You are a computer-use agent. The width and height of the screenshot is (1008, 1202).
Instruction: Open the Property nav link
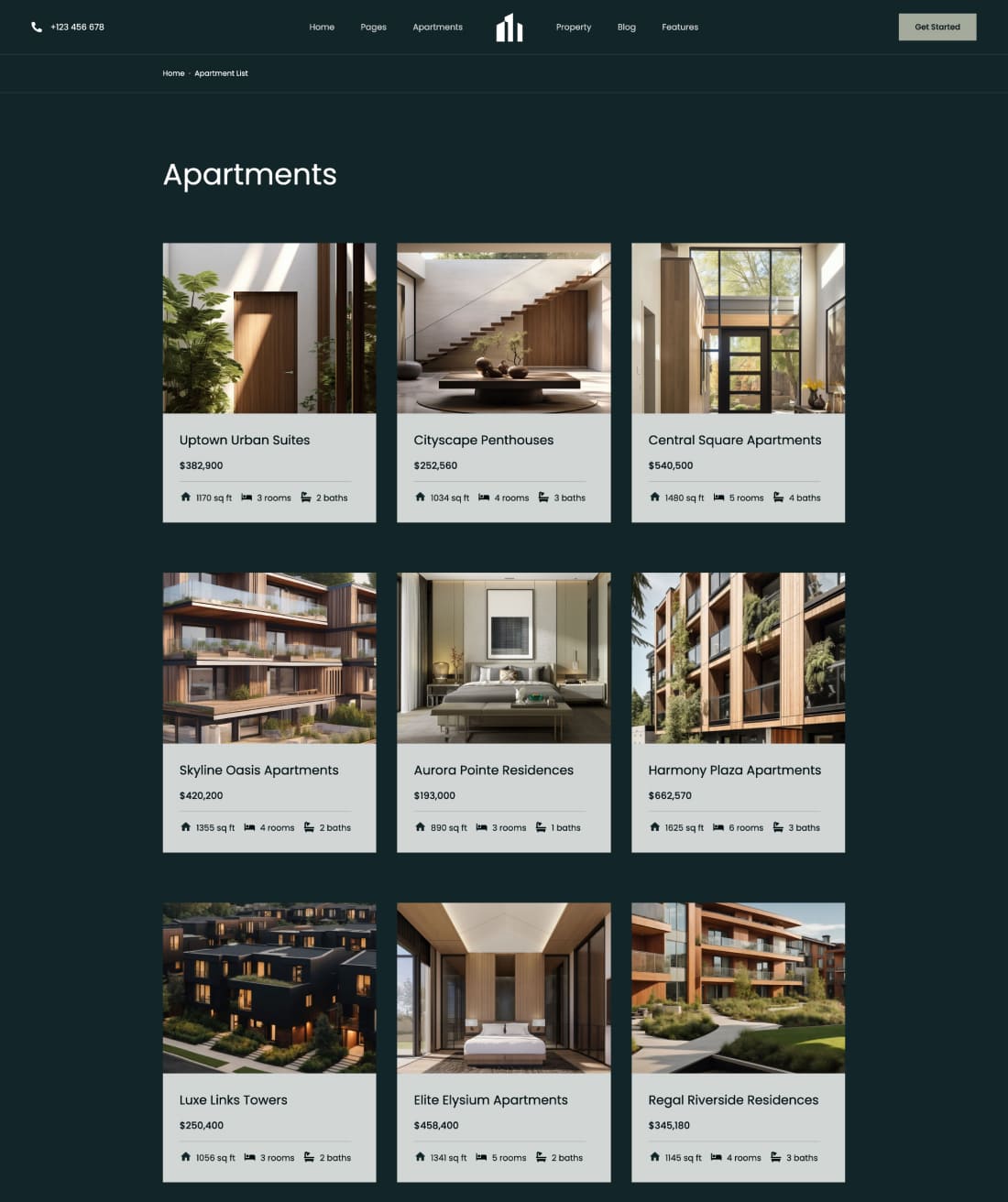[574, 27]
